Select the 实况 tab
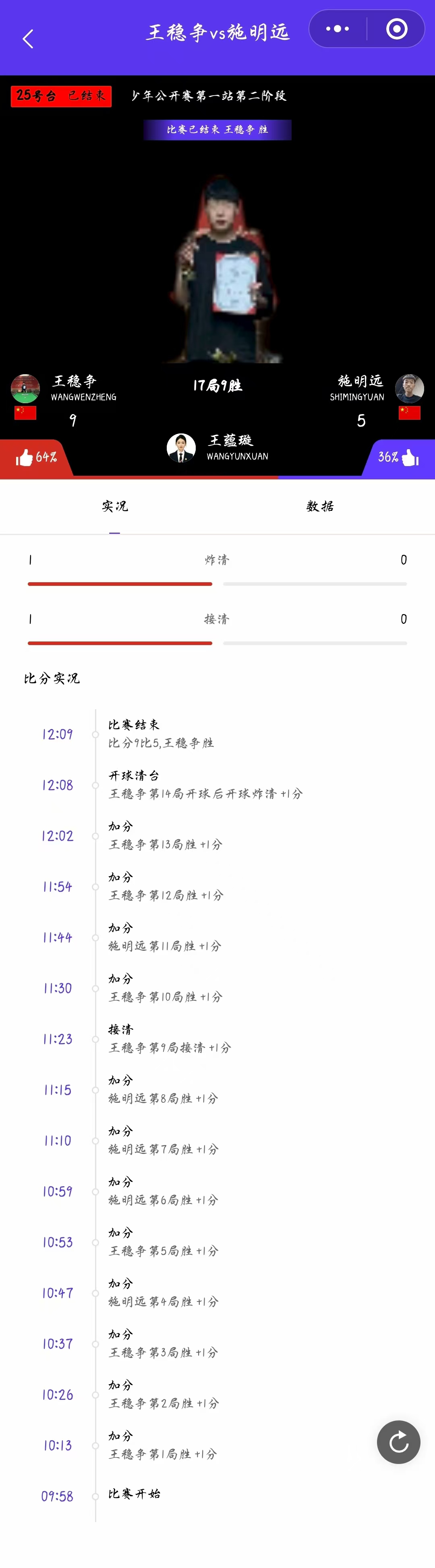Viewport: 435px width, 1568px height. coord(115,506)
